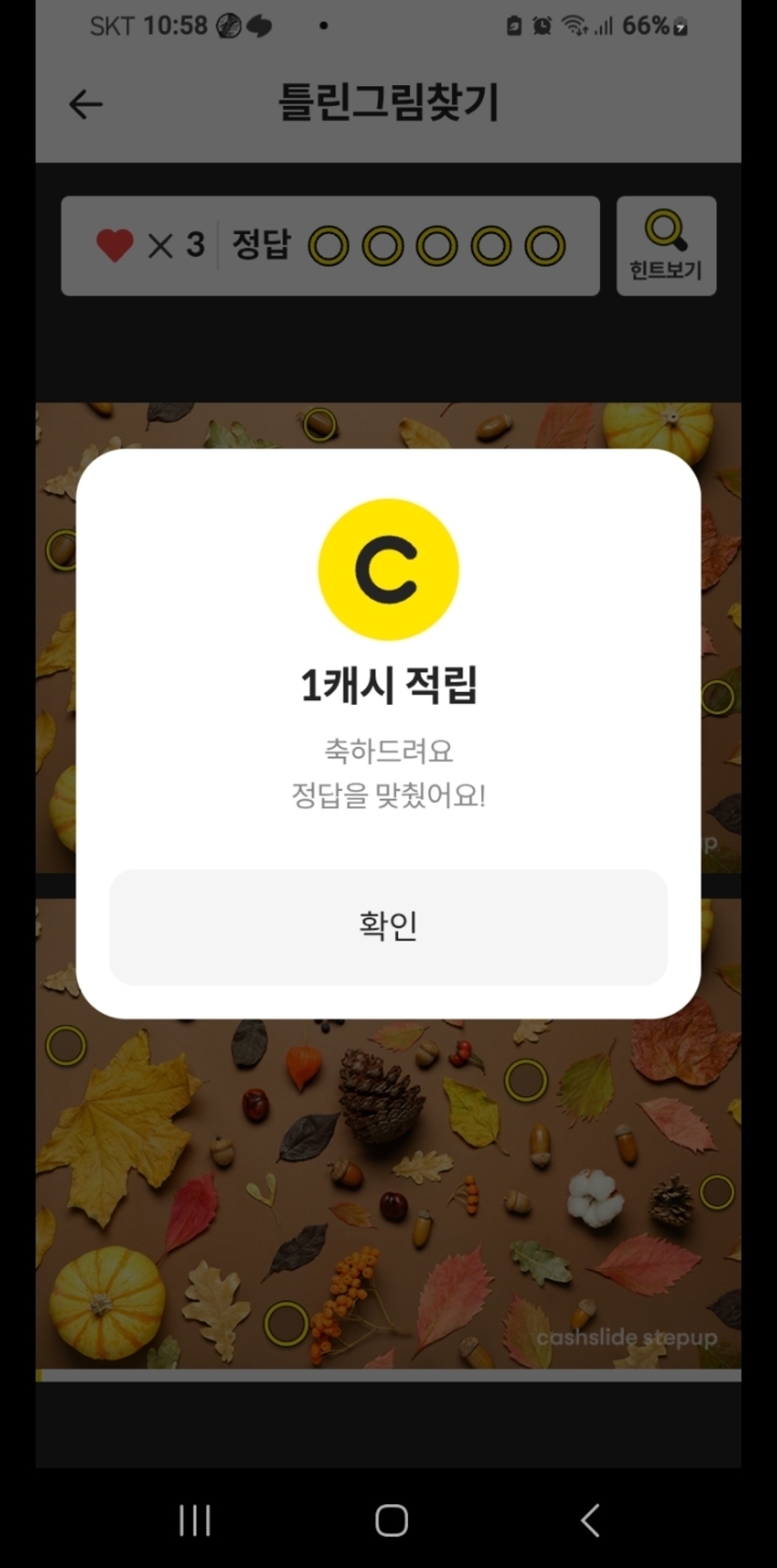Confirm the reward with 확인 button
Viewport: 777px width, 1568px height.
pyautogui.click(x=388, y=926)
